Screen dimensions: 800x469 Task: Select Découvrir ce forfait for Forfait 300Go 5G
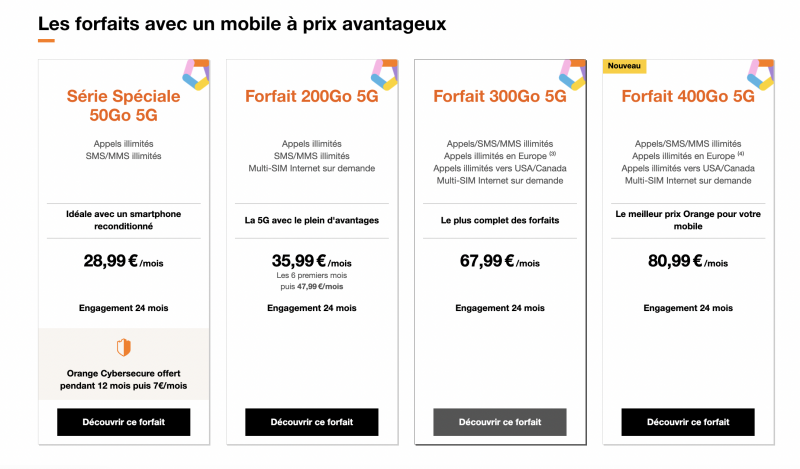pos(500,422)
